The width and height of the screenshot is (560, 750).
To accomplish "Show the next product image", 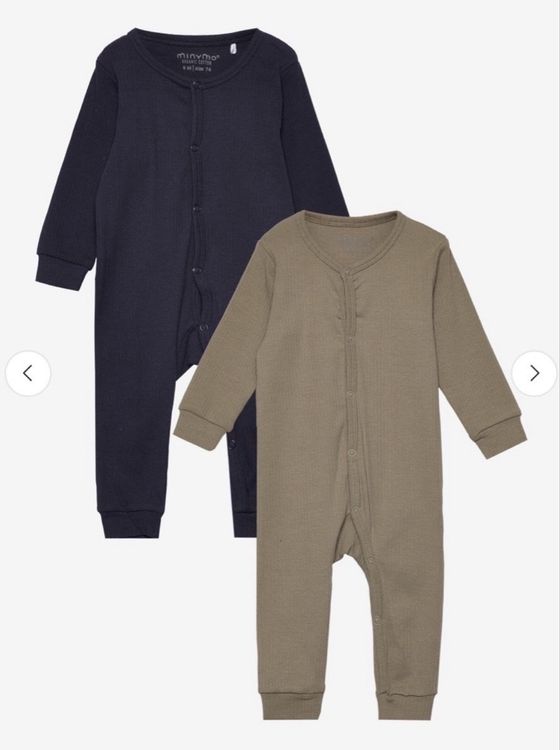I will click(x=534, y=373).
